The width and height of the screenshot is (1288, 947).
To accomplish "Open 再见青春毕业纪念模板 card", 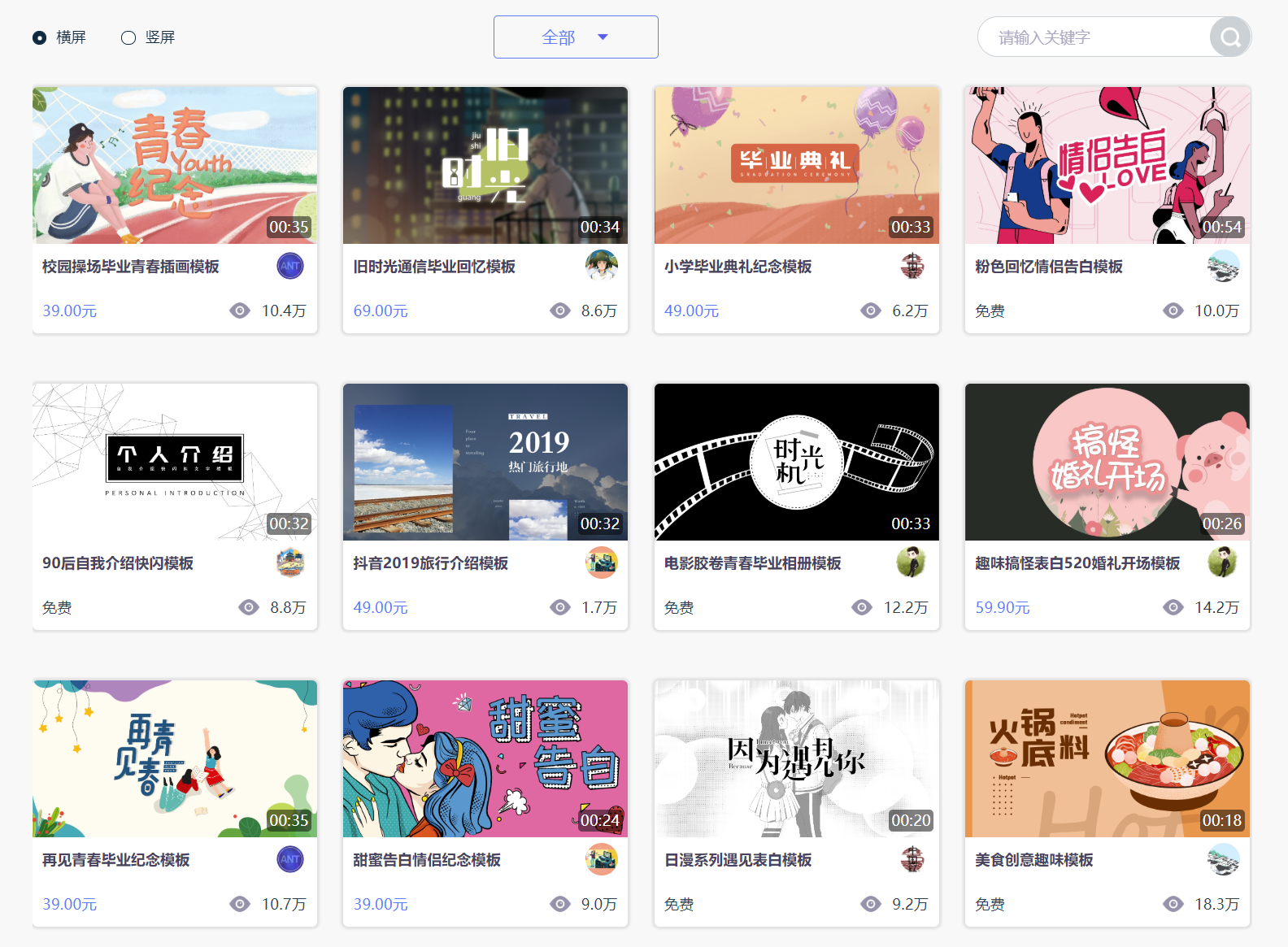I will [175, 759].
